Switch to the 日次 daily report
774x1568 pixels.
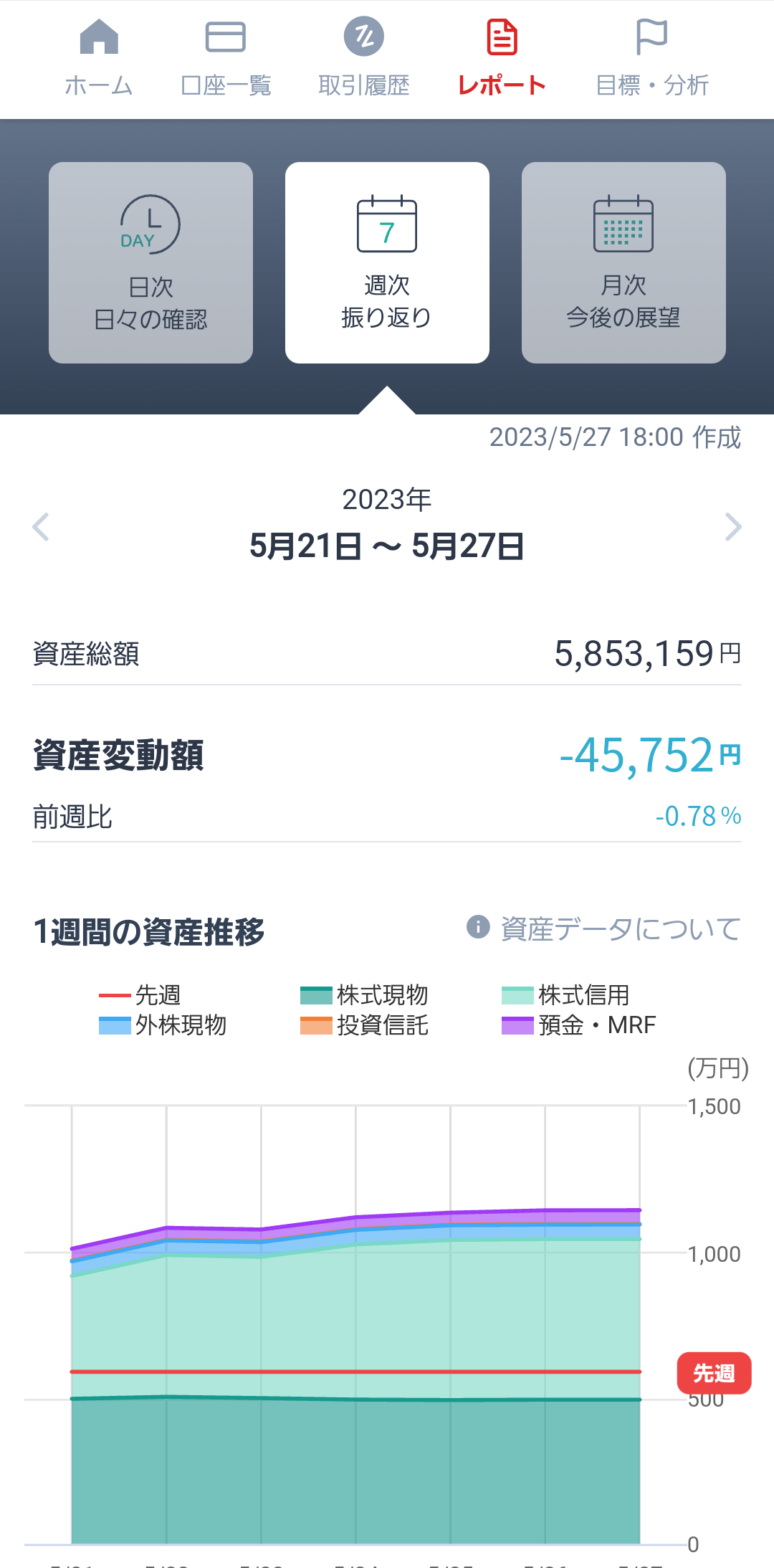point(150,262)
